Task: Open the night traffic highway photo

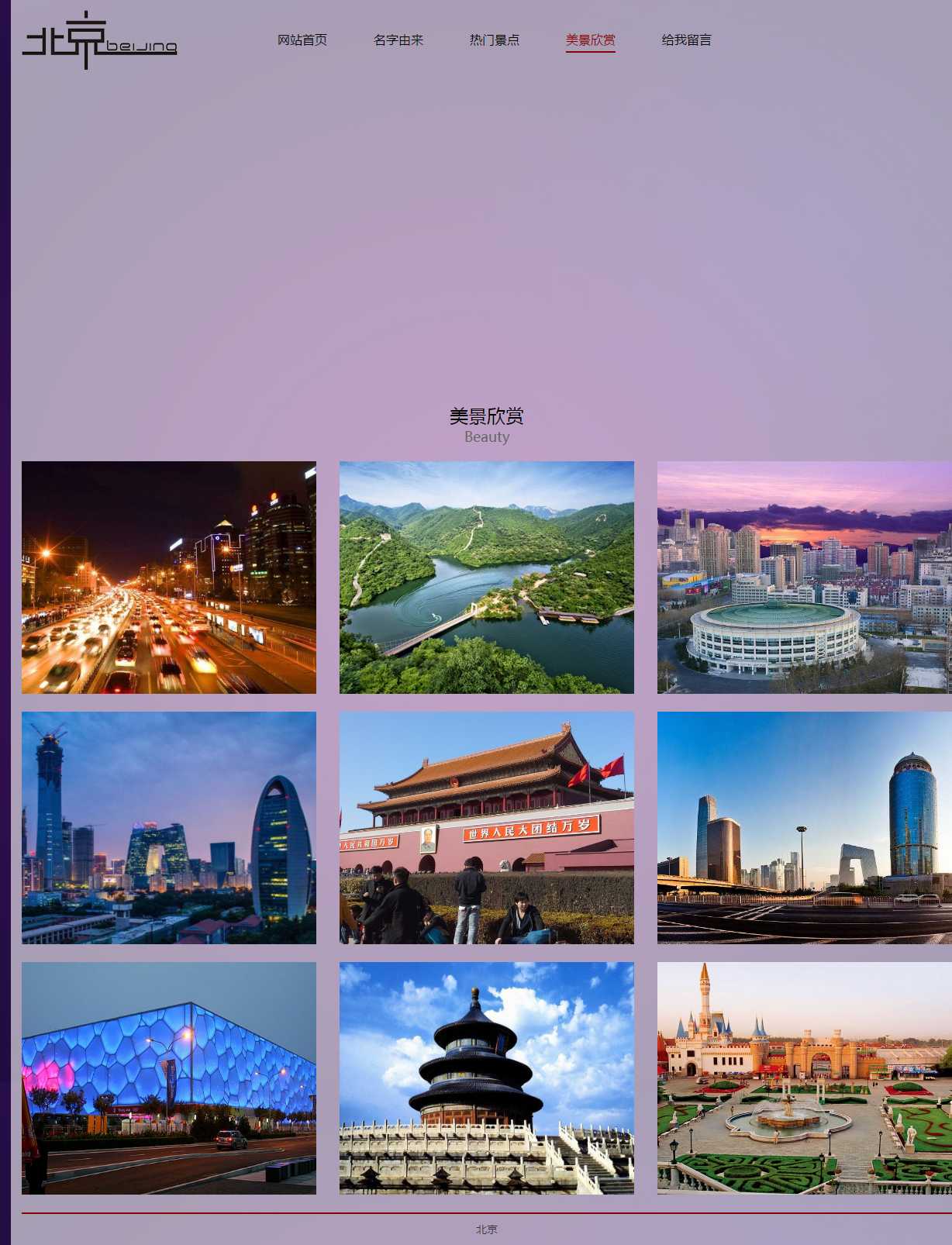Action: pyautogui.click(x=169, y=577)
